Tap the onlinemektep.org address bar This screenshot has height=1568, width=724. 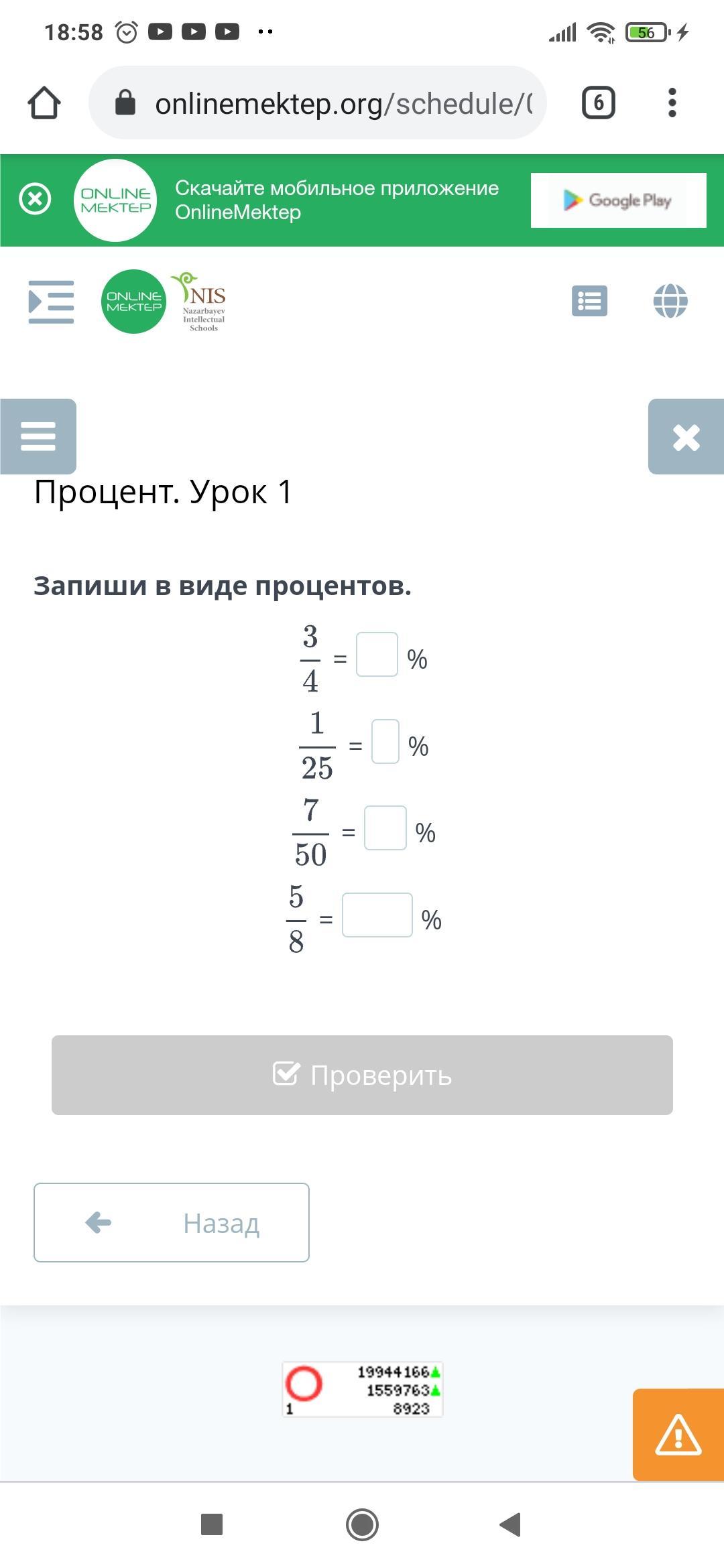pos(318,103)
